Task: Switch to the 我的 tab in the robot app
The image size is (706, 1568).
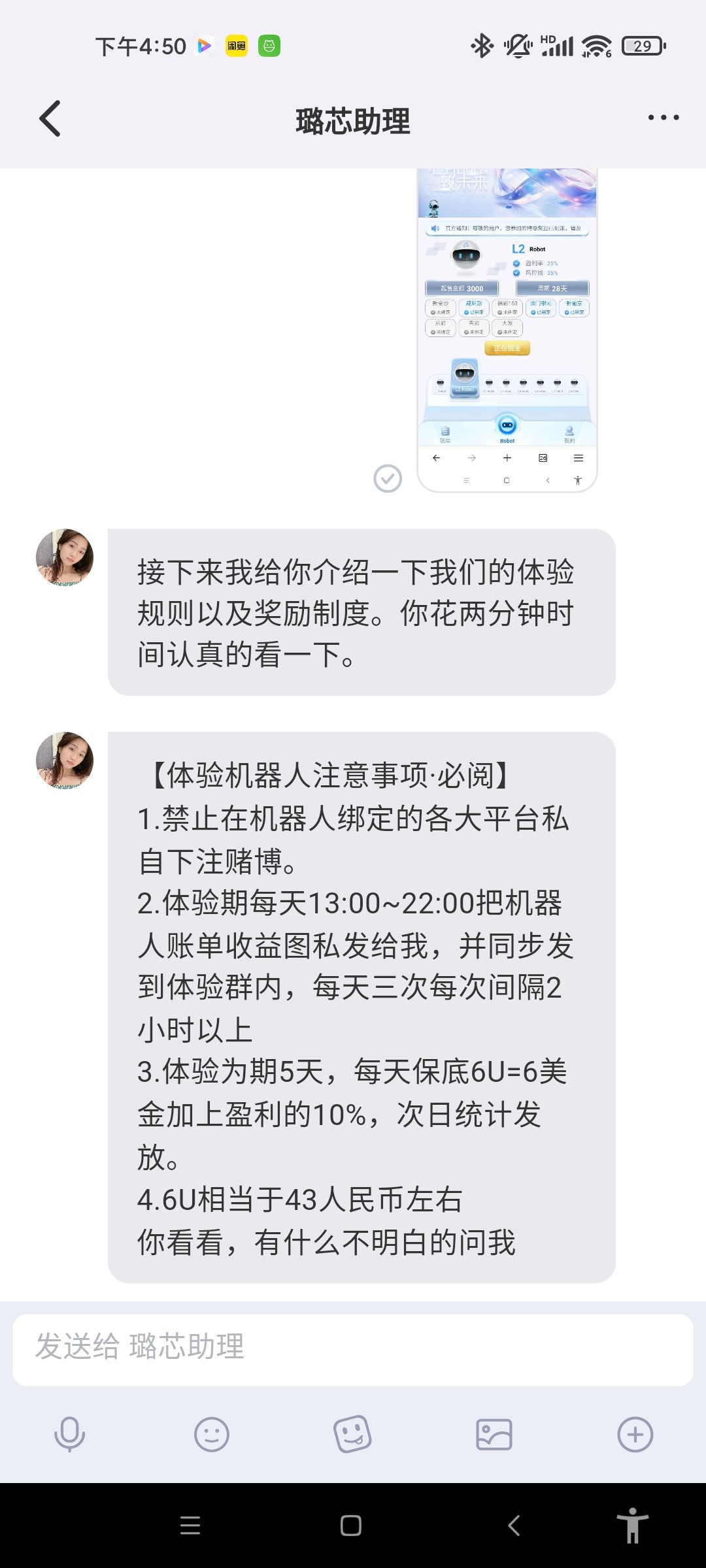Action: pyautogui.click(x=570, y=433)
